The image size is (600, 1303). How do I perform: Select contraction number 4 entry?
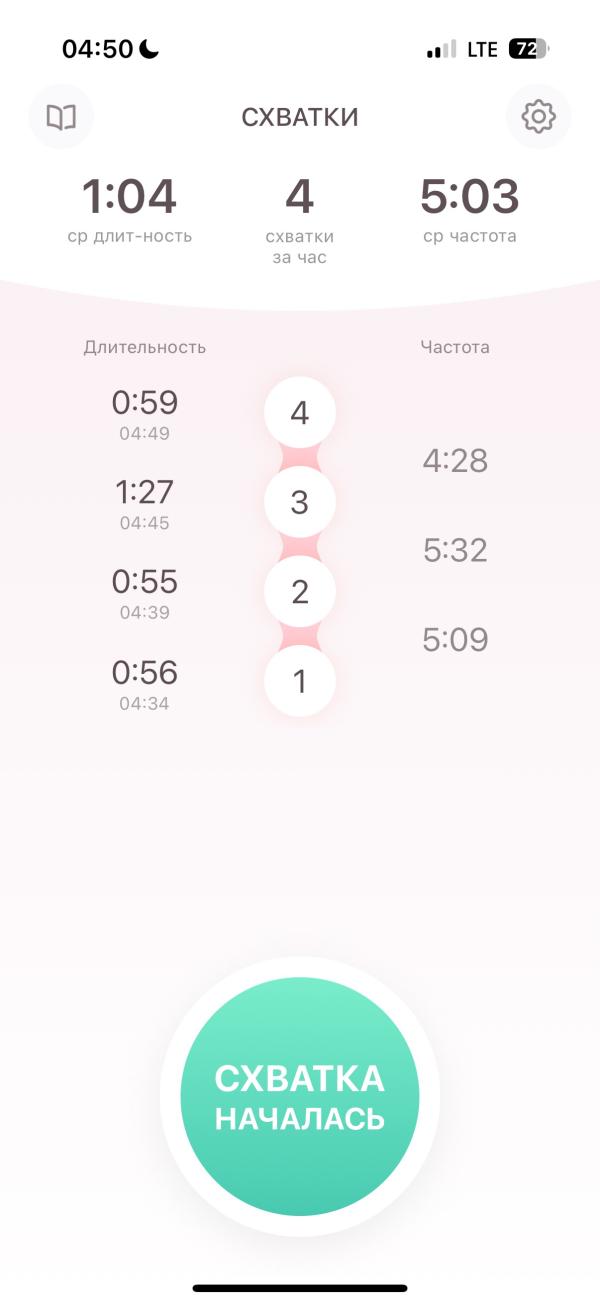point(299,413)
